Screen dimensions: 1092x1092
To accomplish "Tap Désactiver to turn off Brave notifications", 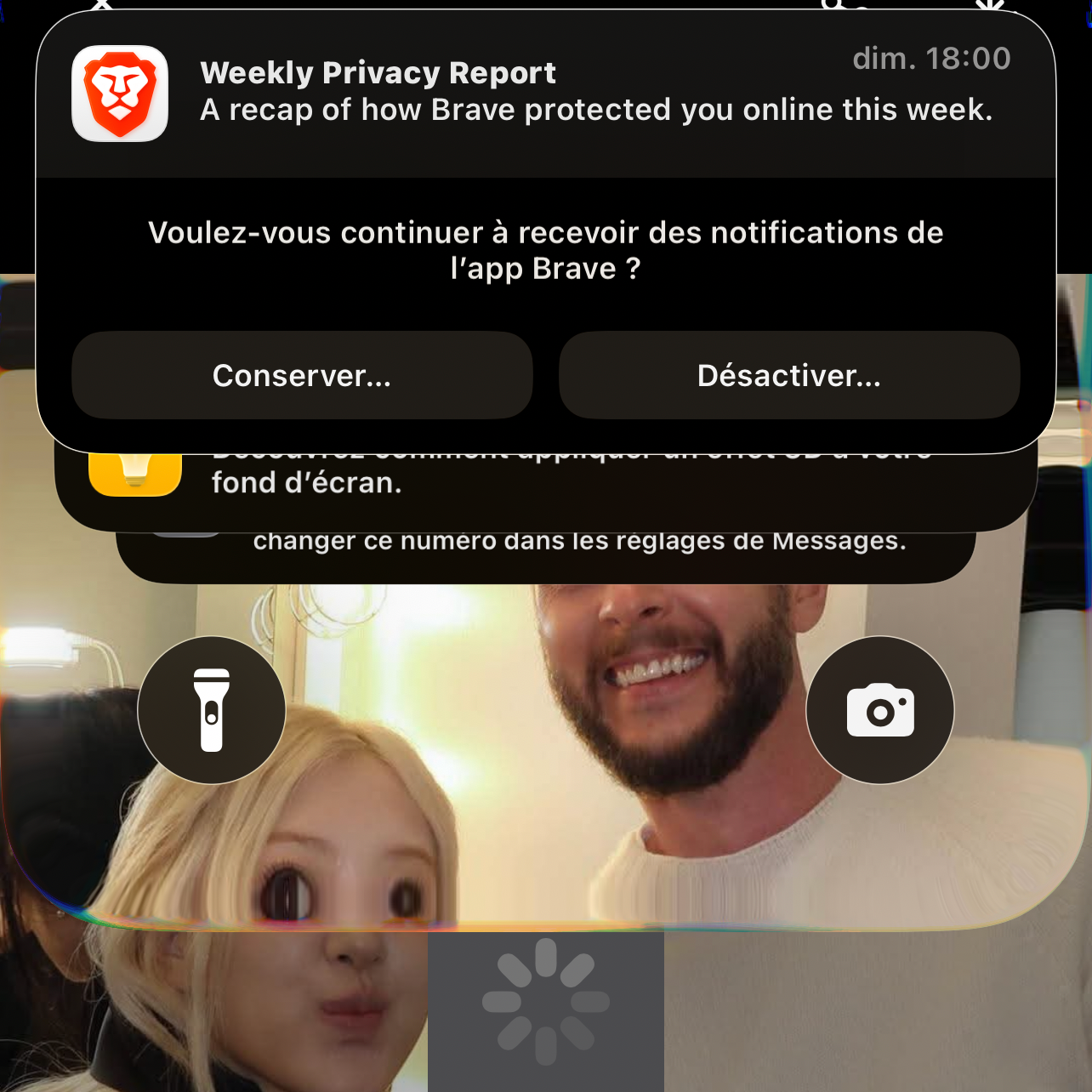I will [788, 375].
